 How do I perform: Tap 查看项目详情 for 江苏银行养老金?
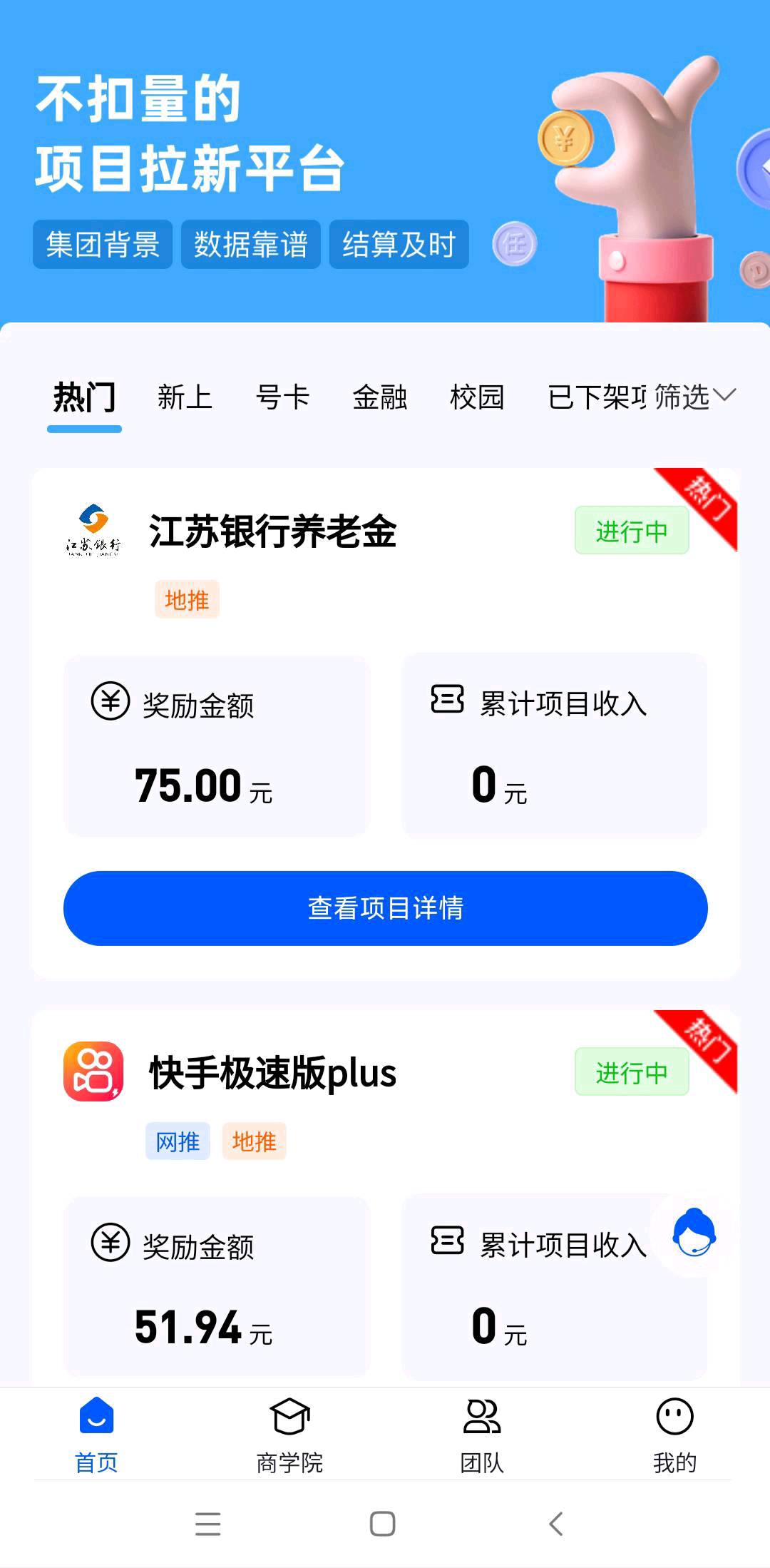pyautogui.click(x=385, y=908)
